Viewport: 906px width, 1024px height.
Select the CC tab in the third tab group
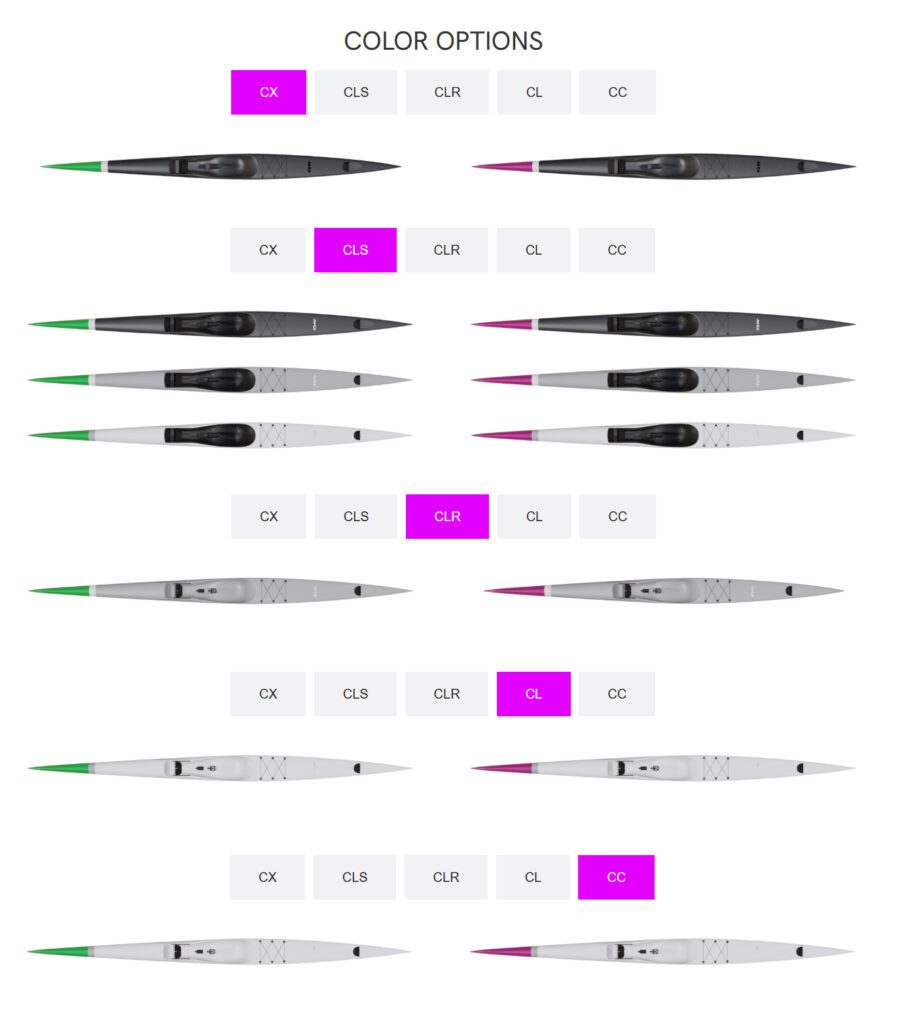[617, 516]
